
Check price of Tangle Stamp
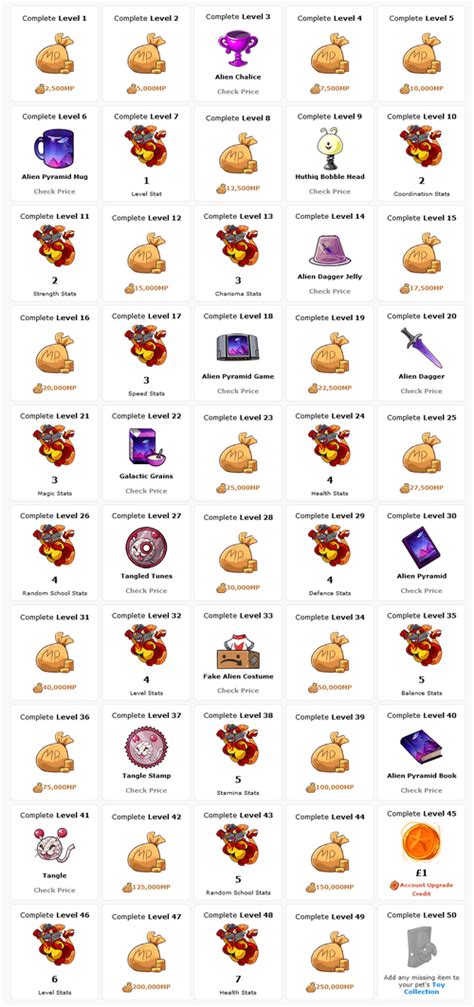point(146,790)
